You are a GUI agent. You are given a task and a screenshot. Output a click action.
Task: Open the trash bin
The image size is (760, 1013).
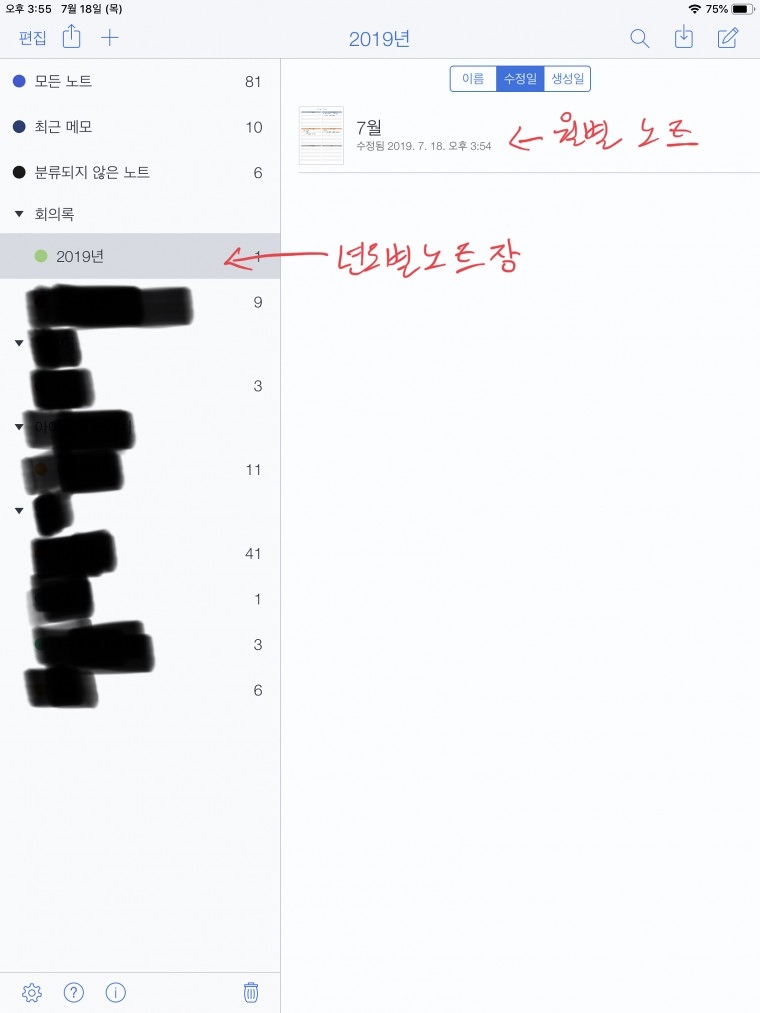pyautogui.click(x=251, y=992)
